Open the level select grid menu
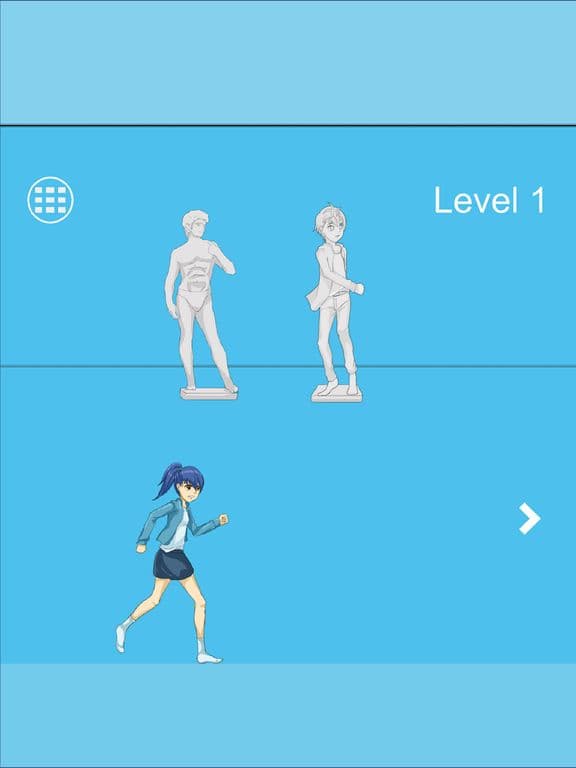This screenshot has width=576, height=768. point(50,200)
